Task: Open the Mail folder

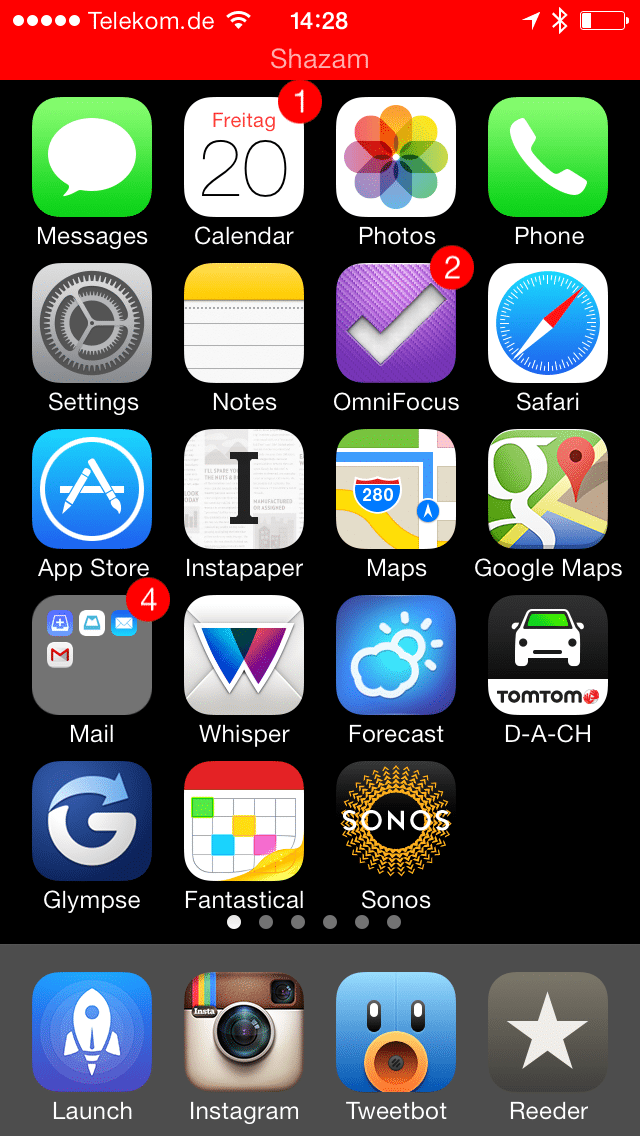Action: (92, 655)
